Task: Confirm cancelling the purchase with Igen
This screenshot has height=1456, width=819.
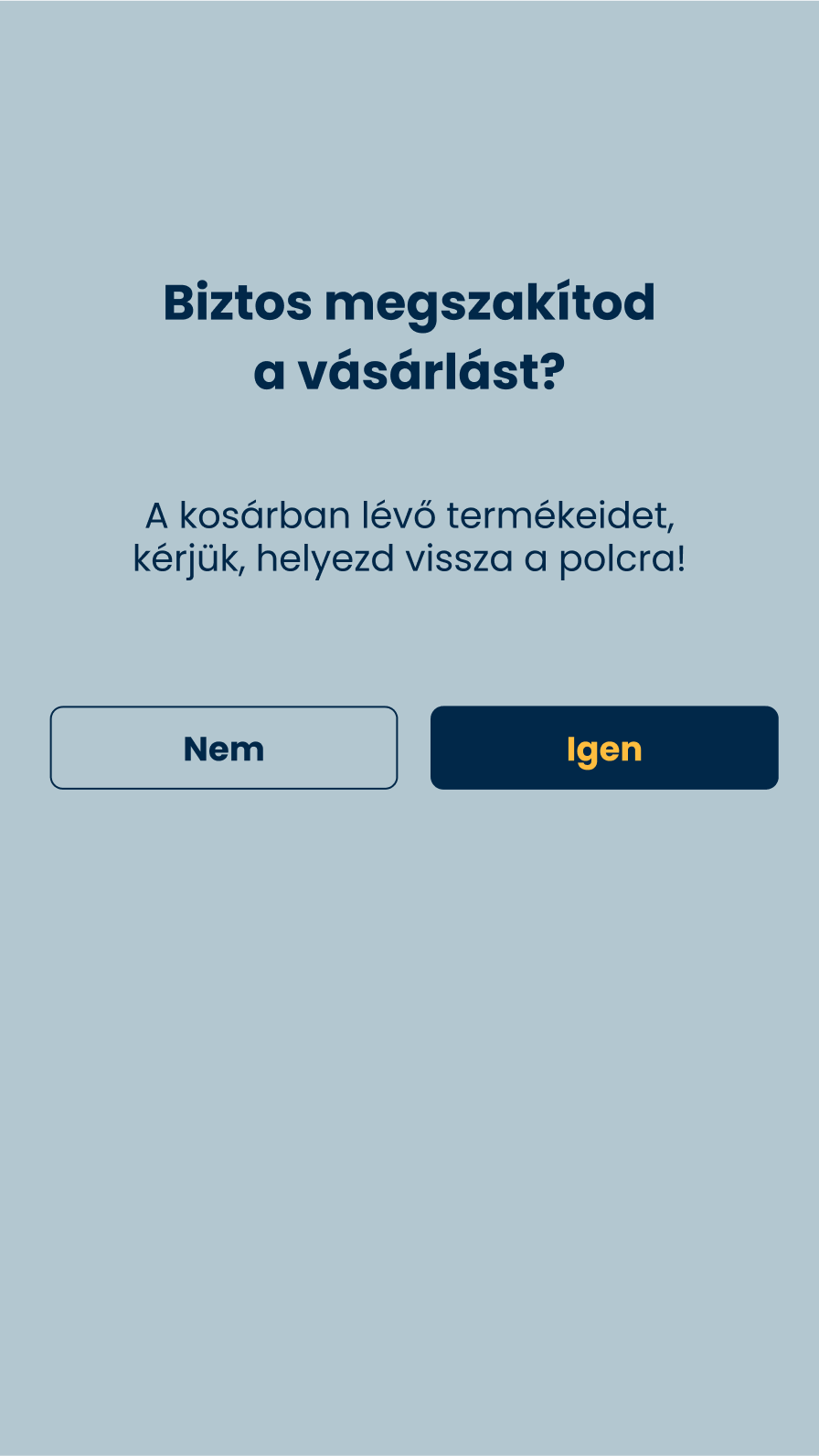Action: [x=604, y=748]
